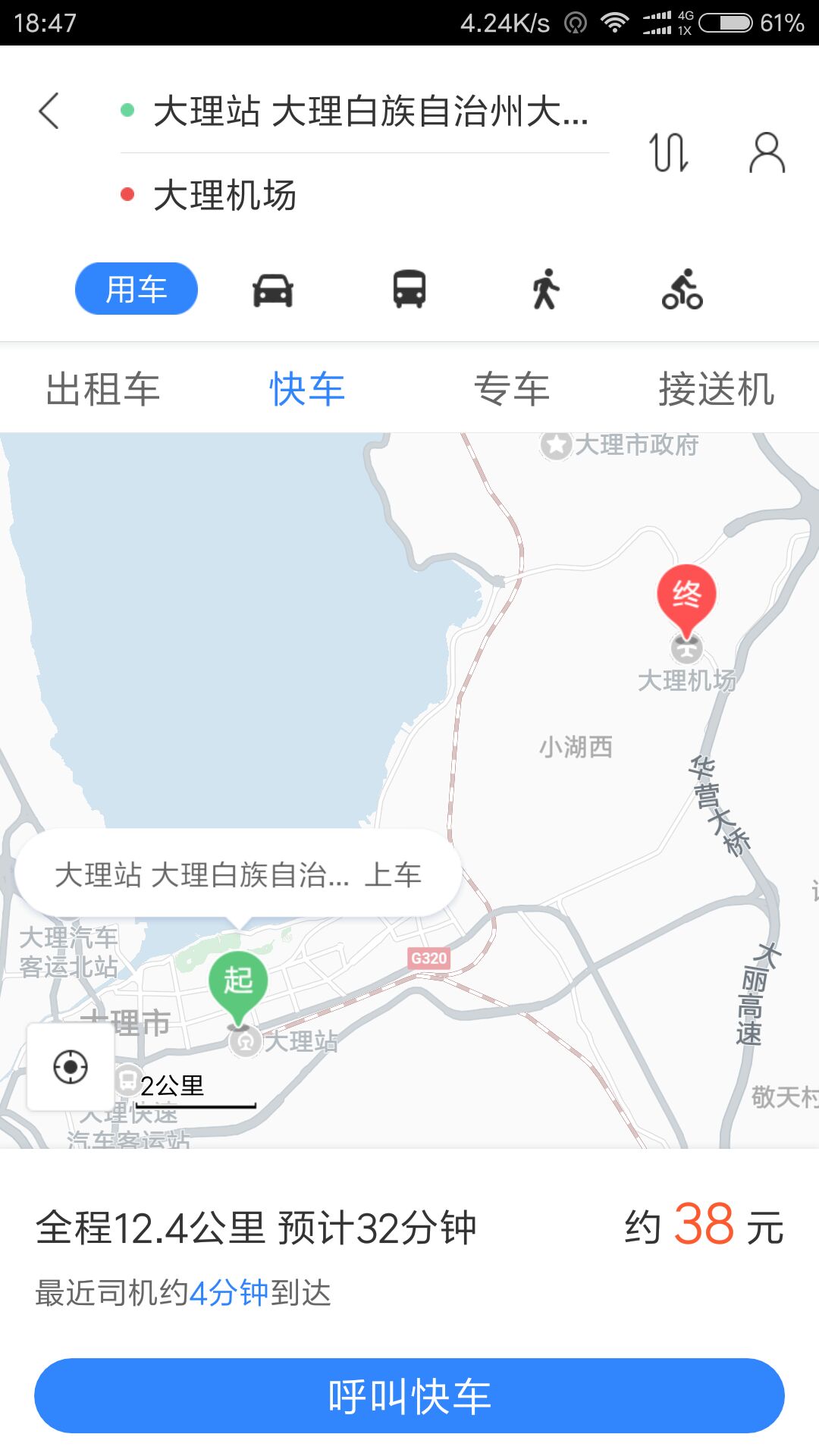Swap origin and destination

point(669,152)
